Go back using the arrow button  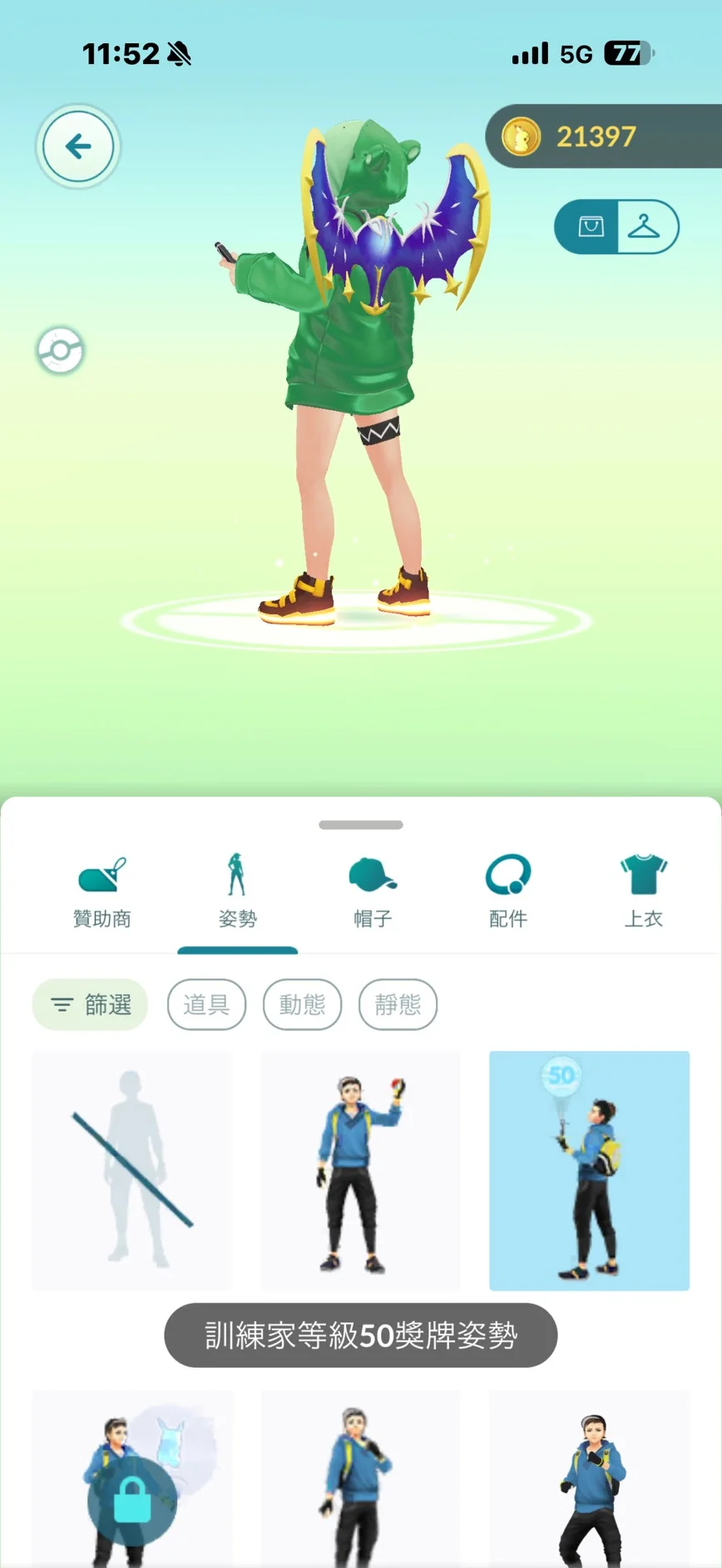[x=78, y=147]
